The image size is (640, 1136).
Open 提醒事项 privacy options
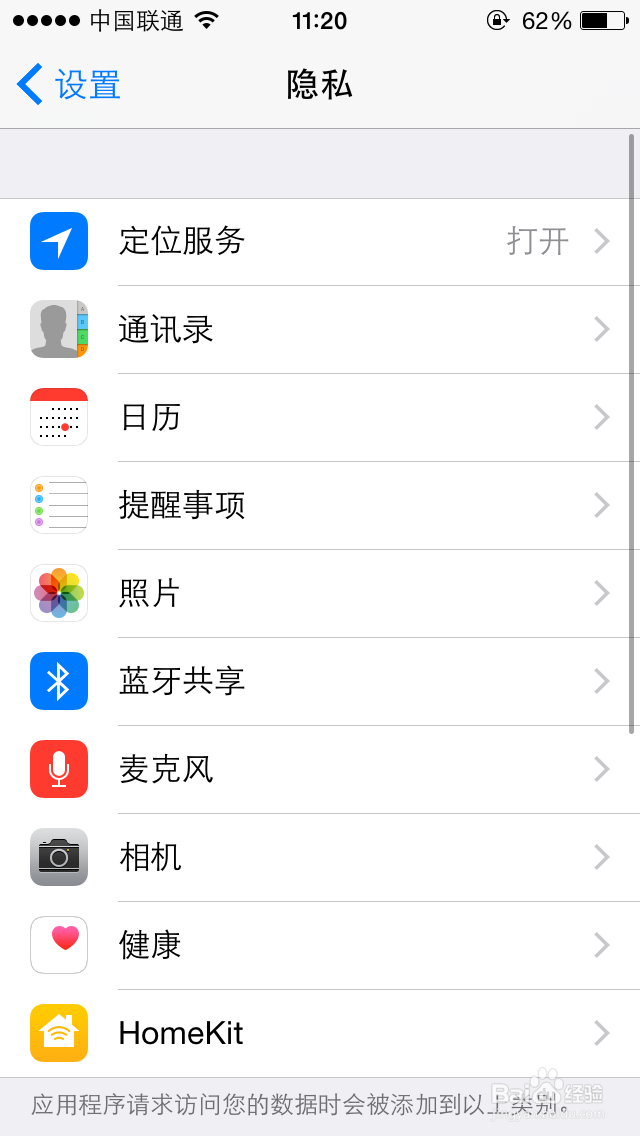(x=320, y=505)
